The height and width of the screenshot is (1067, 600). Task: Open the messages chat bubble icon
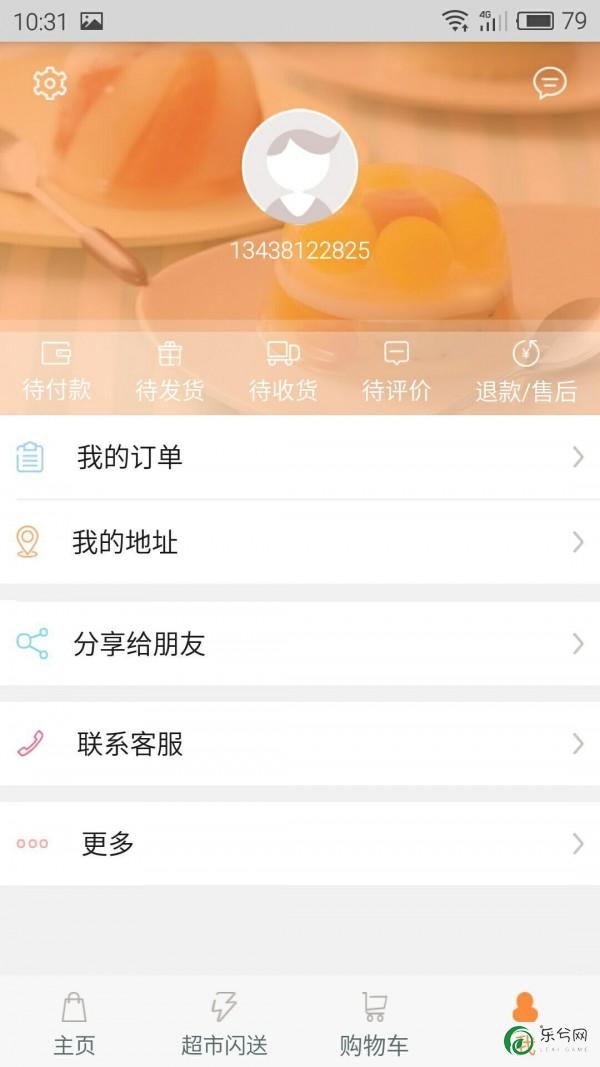tap(549, 83)
